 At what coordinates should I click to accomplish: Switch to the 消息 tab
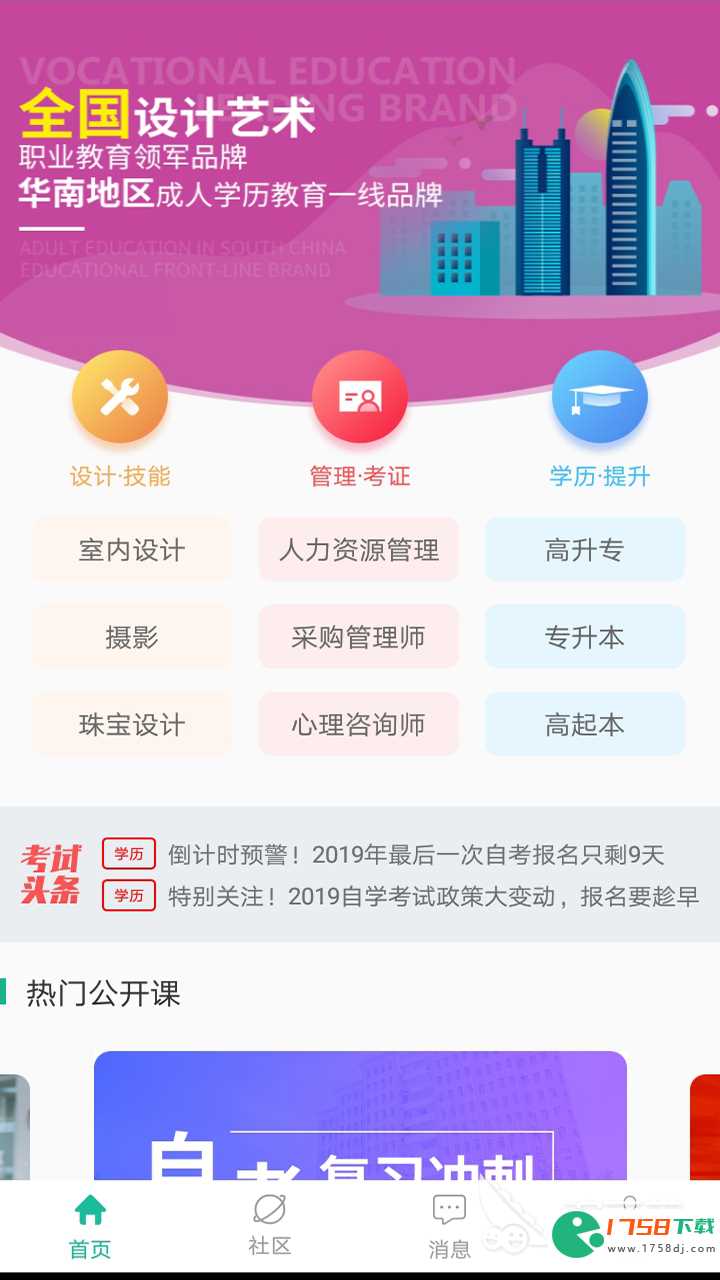point(449,1227)
